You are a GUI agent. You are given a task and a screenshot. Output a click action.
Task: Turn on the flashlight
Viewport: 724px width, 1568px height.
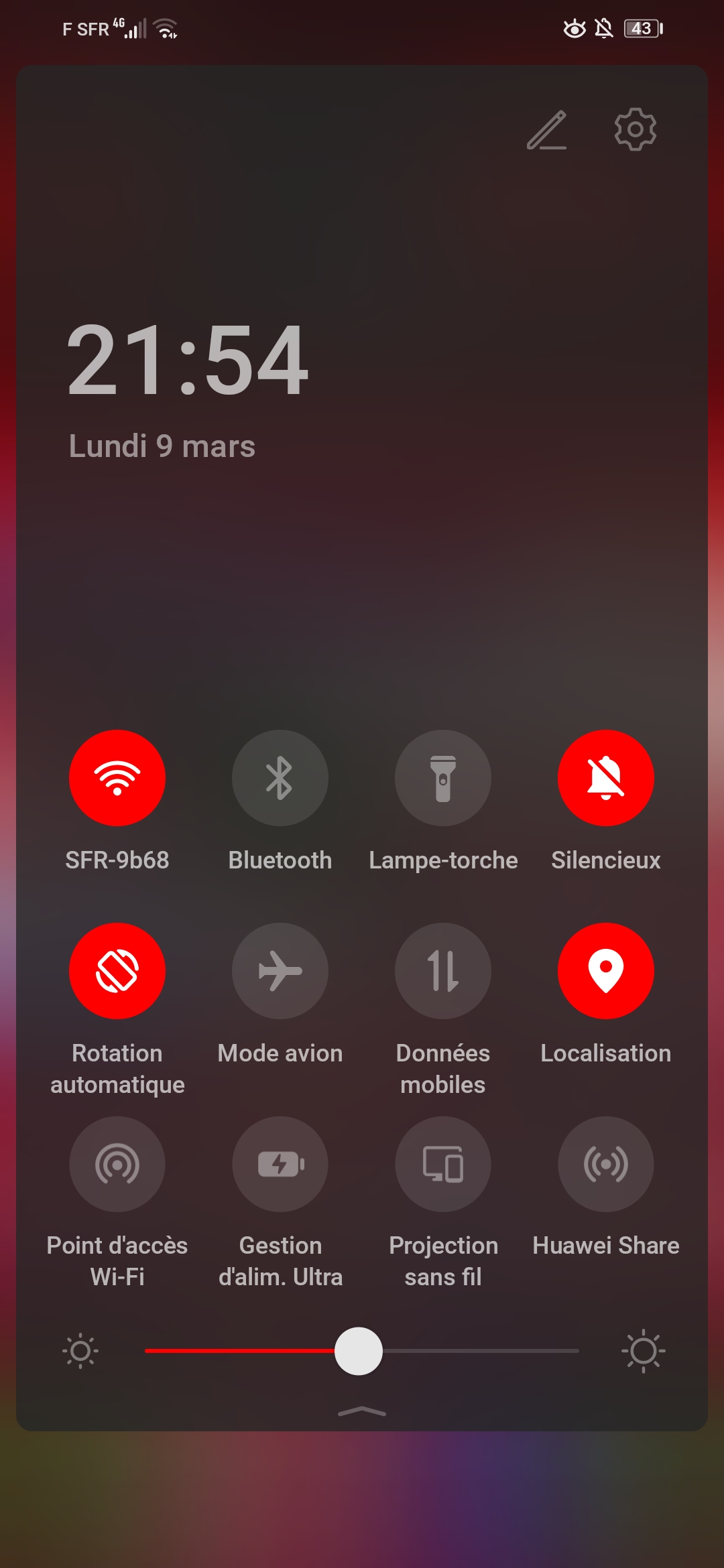pos(442,777)
